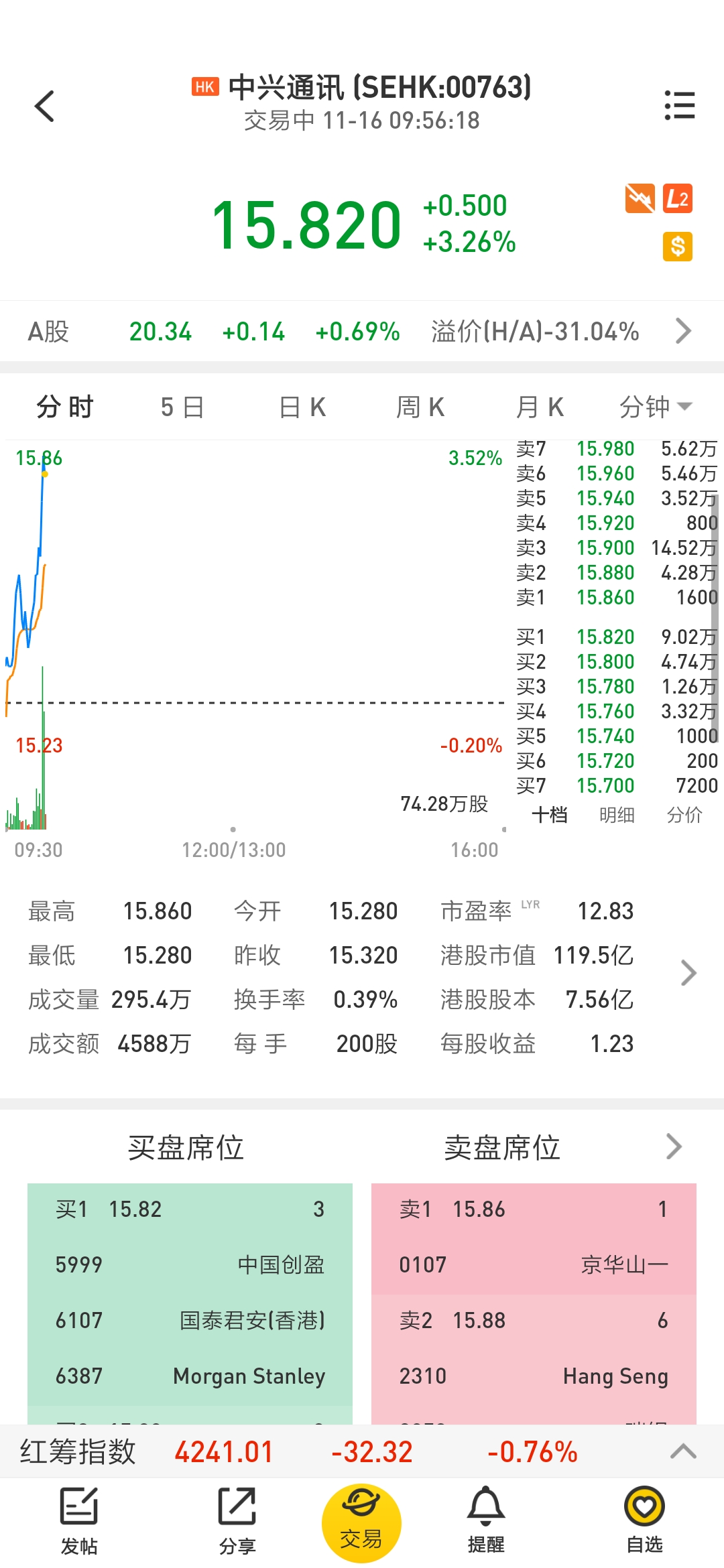724x1568 pixels.
Task: Tap the yellow dollar sign icon
Action: point(678,247)
